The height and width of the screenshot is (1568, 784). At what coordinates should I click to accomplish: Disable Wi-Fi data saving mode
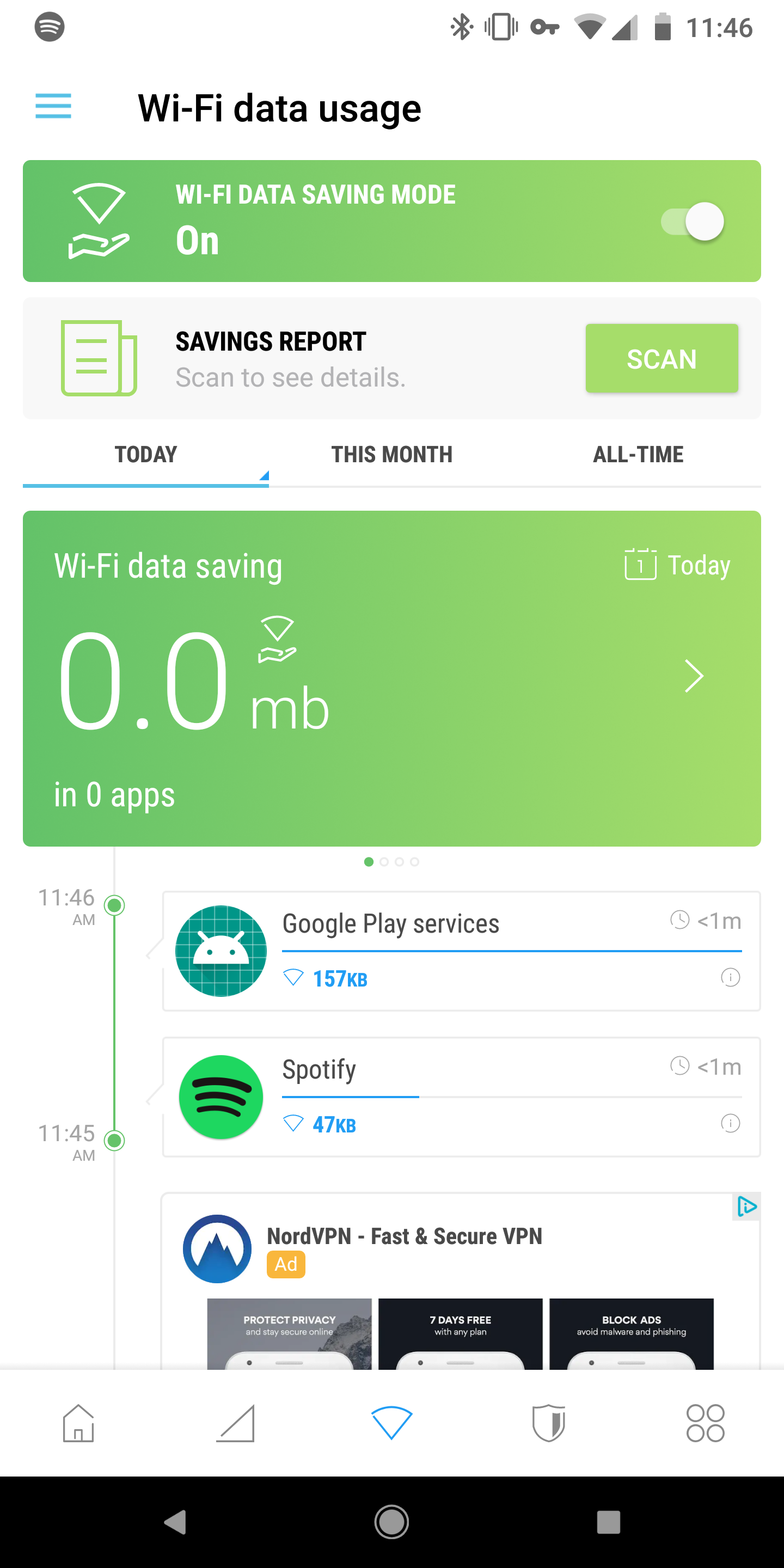point(693,220)
